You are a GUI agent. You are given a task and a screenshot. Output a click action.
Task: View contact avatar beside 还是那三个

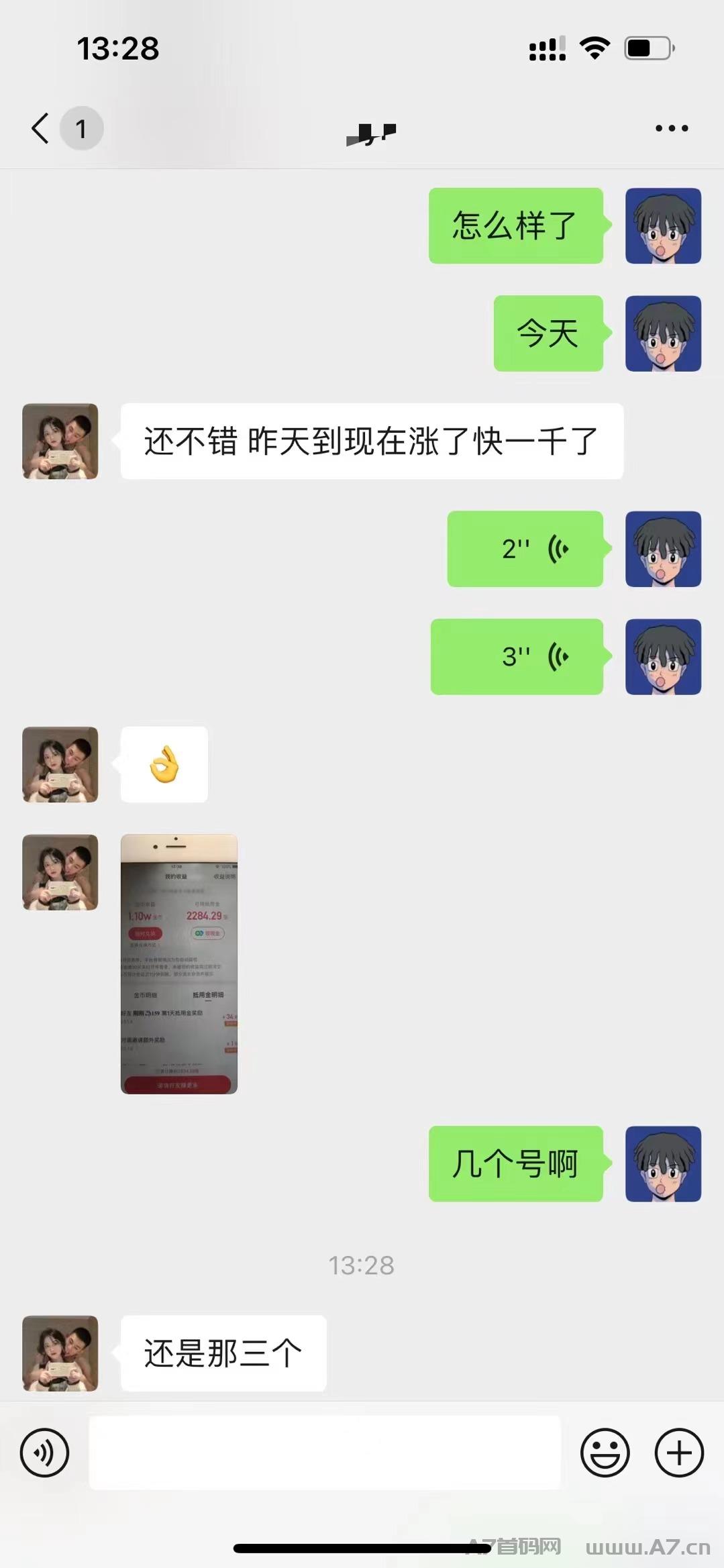click(x=60, y=1353)
